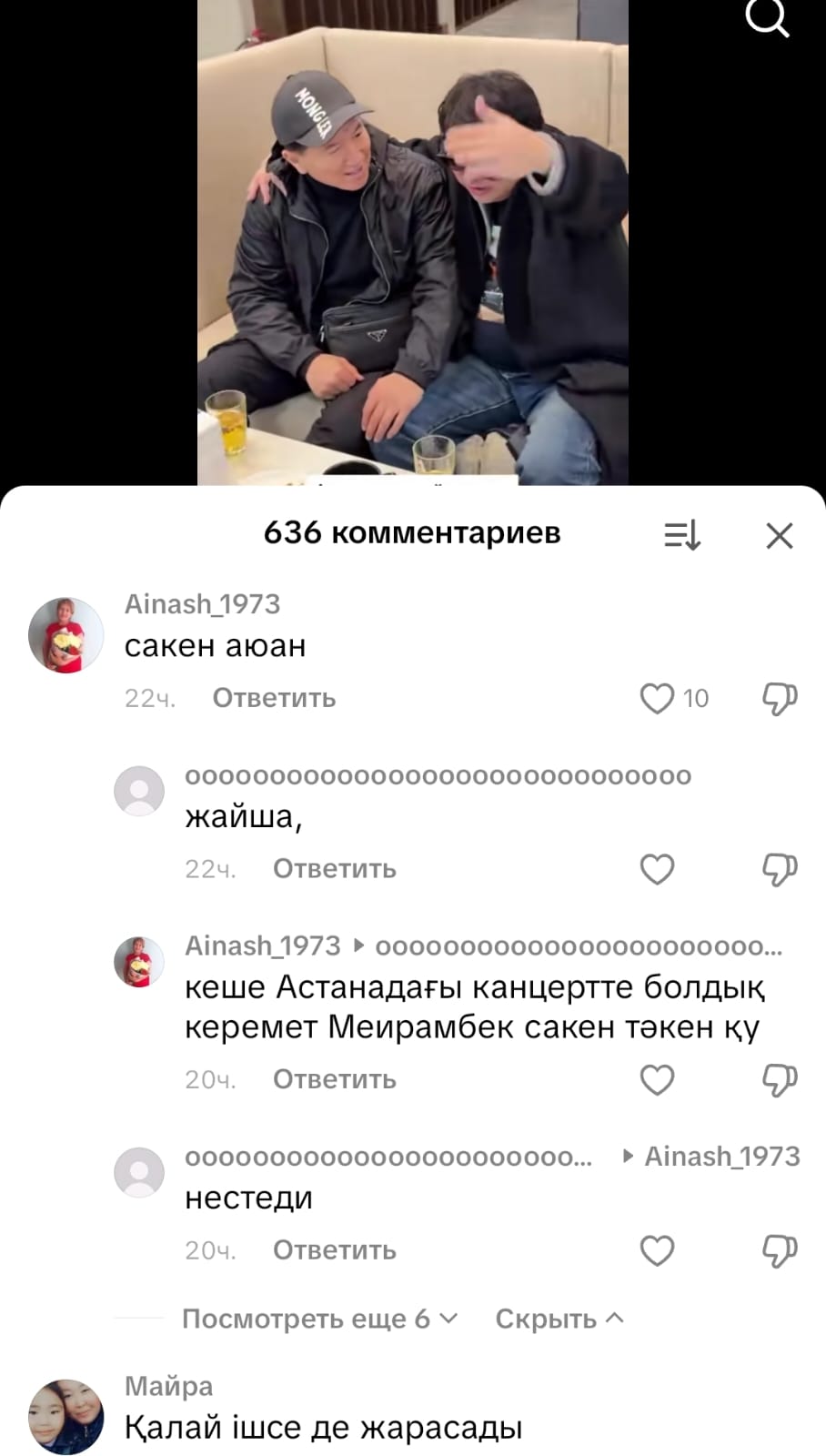Viewport: 826px width, 1456px height.
Task: Expand "Посмотреть еще 6" replies
Action: (319, 1319)
